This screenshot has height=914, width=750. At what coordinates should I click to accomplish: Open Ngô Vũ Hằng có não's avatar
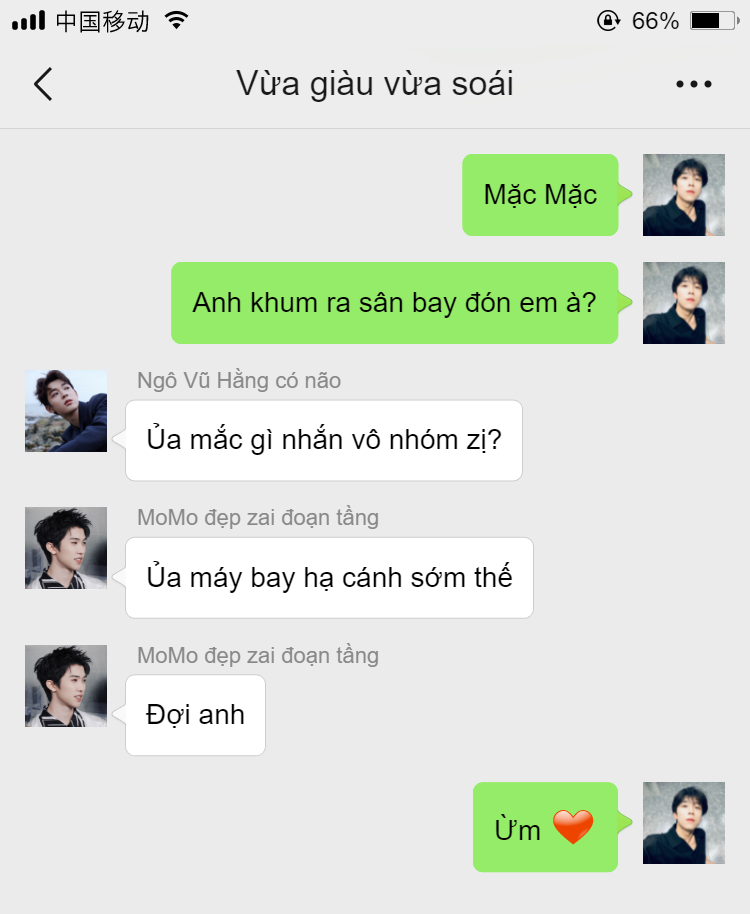click(x=66, y=411)
